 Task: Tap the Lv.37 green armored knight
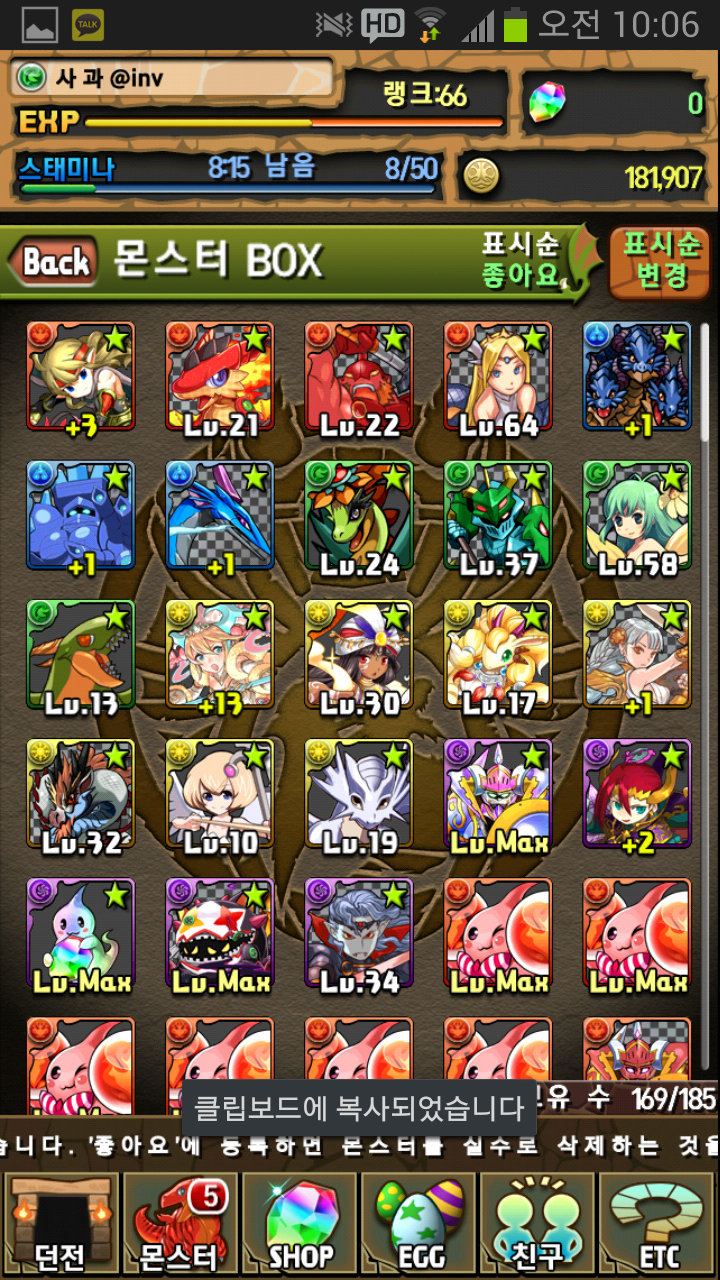coord(498,516)
